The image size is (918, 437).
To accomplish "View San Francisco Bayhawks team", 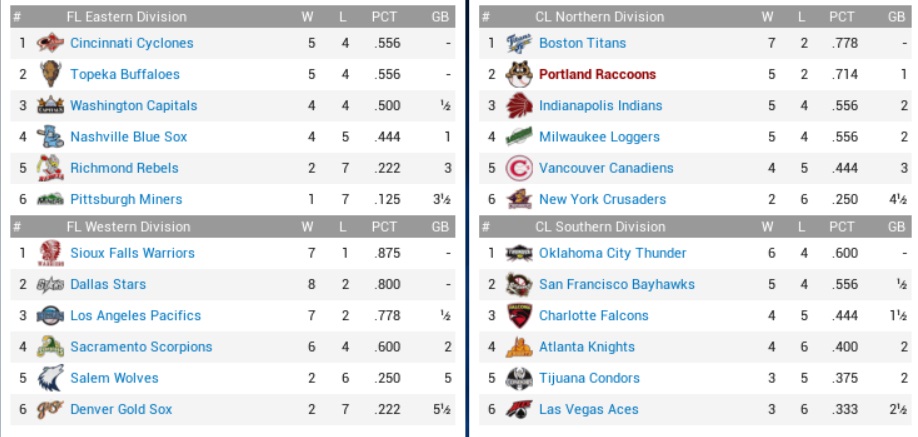I will pyautogui.click(x=616, y=284).
